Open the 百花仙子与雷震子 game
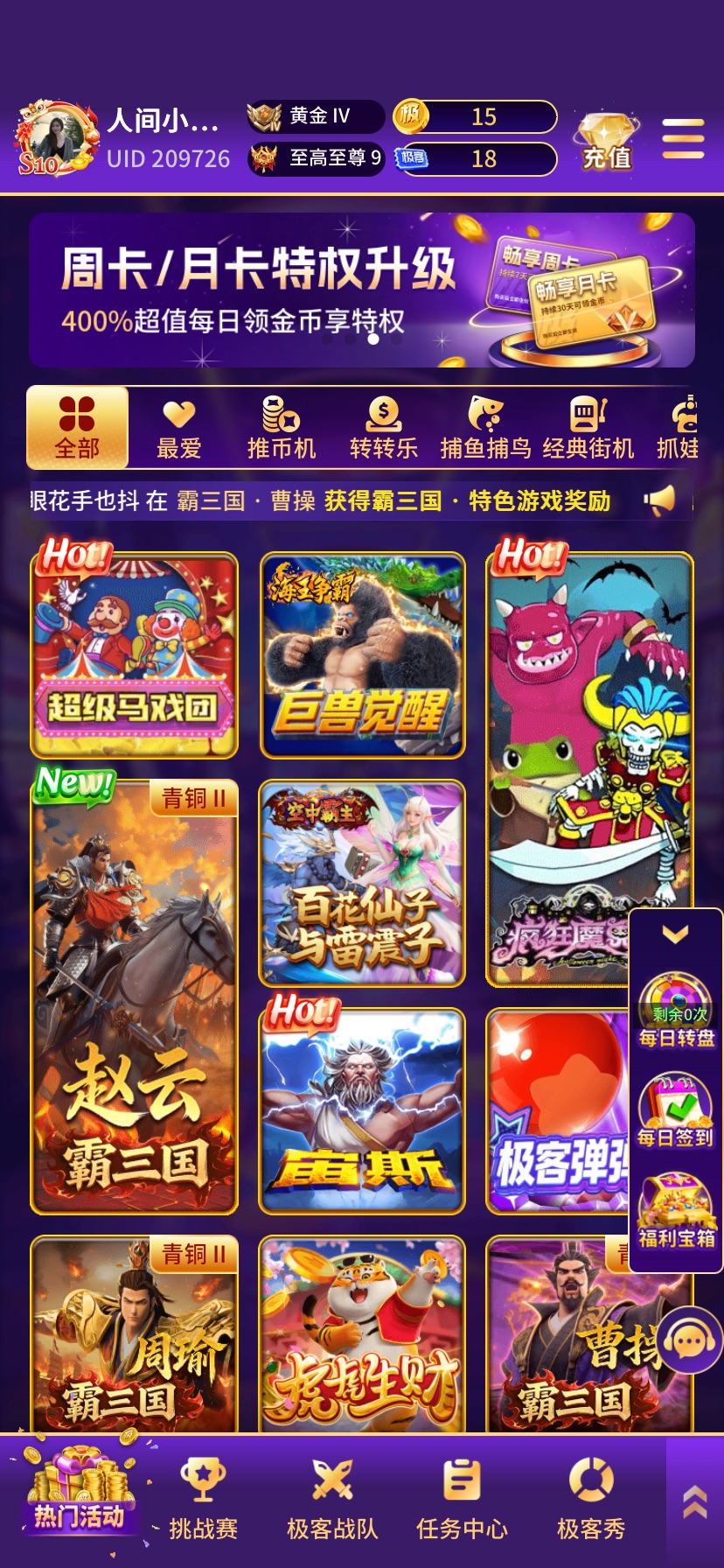This screenshot has width=724, height=1568. click(x=362, y=884)
